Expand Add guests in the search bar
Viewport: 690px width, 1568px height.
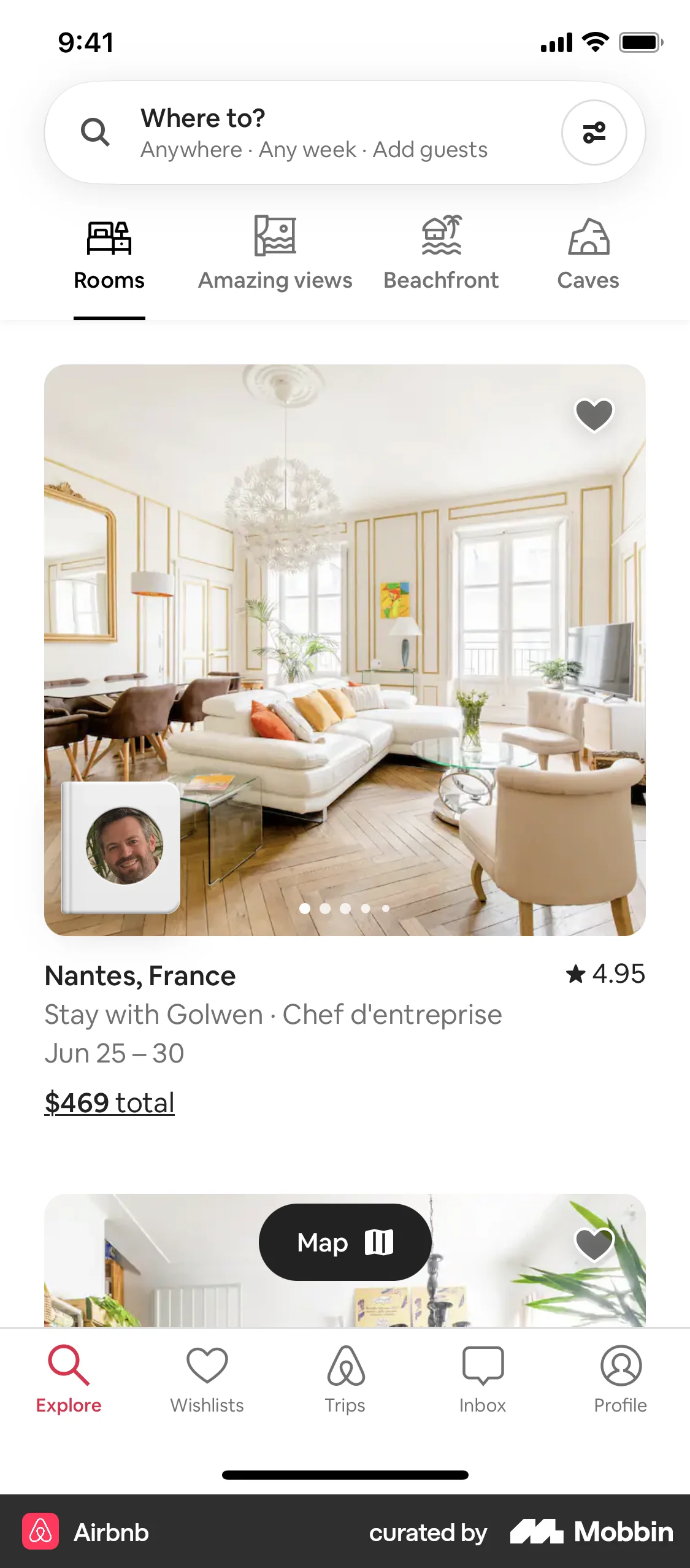(x=429, y=149)
